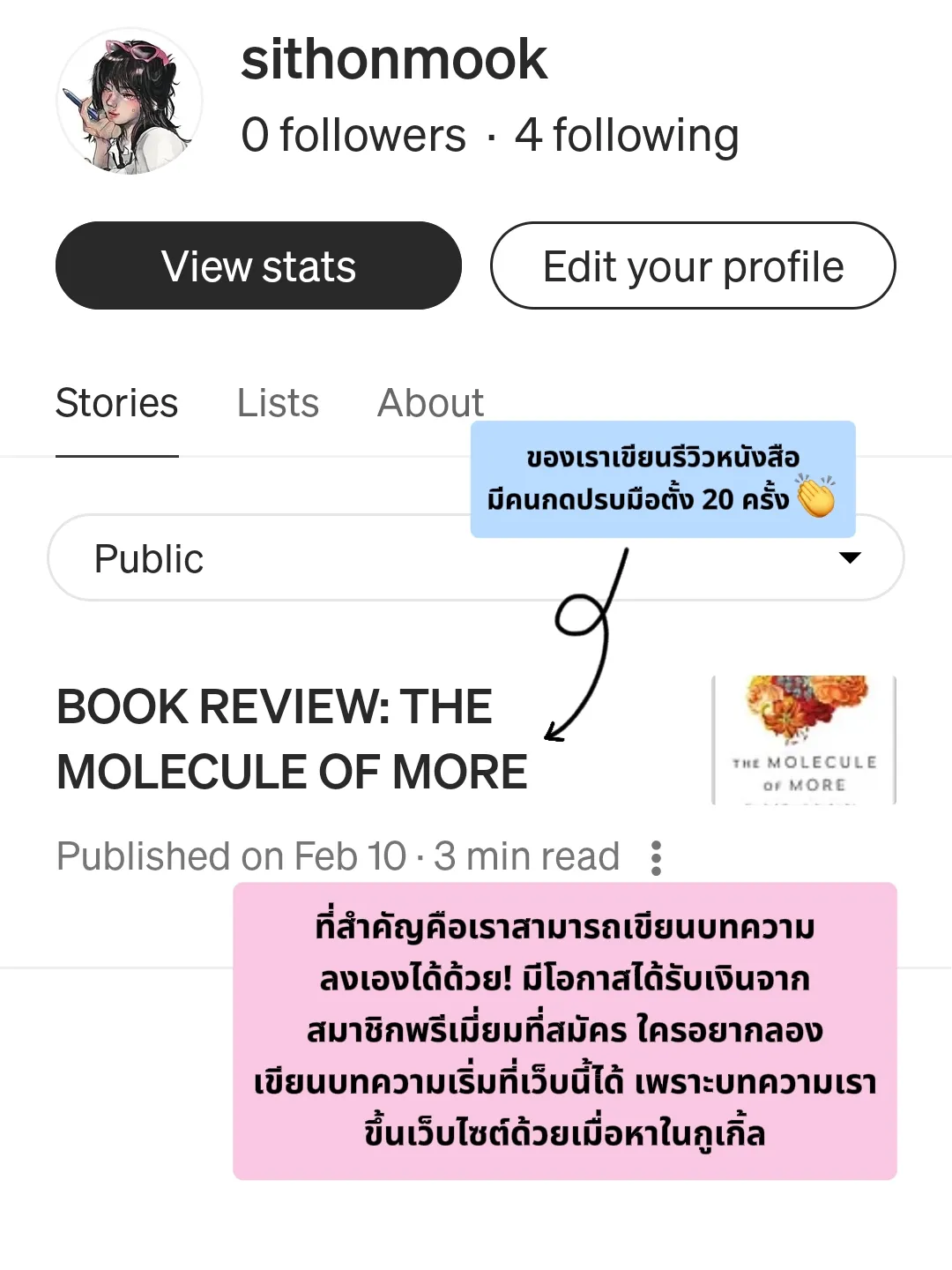This screenshot has height=1270, width=952.
Task: Open the story options kebab menu
Action: pos(656,855)
